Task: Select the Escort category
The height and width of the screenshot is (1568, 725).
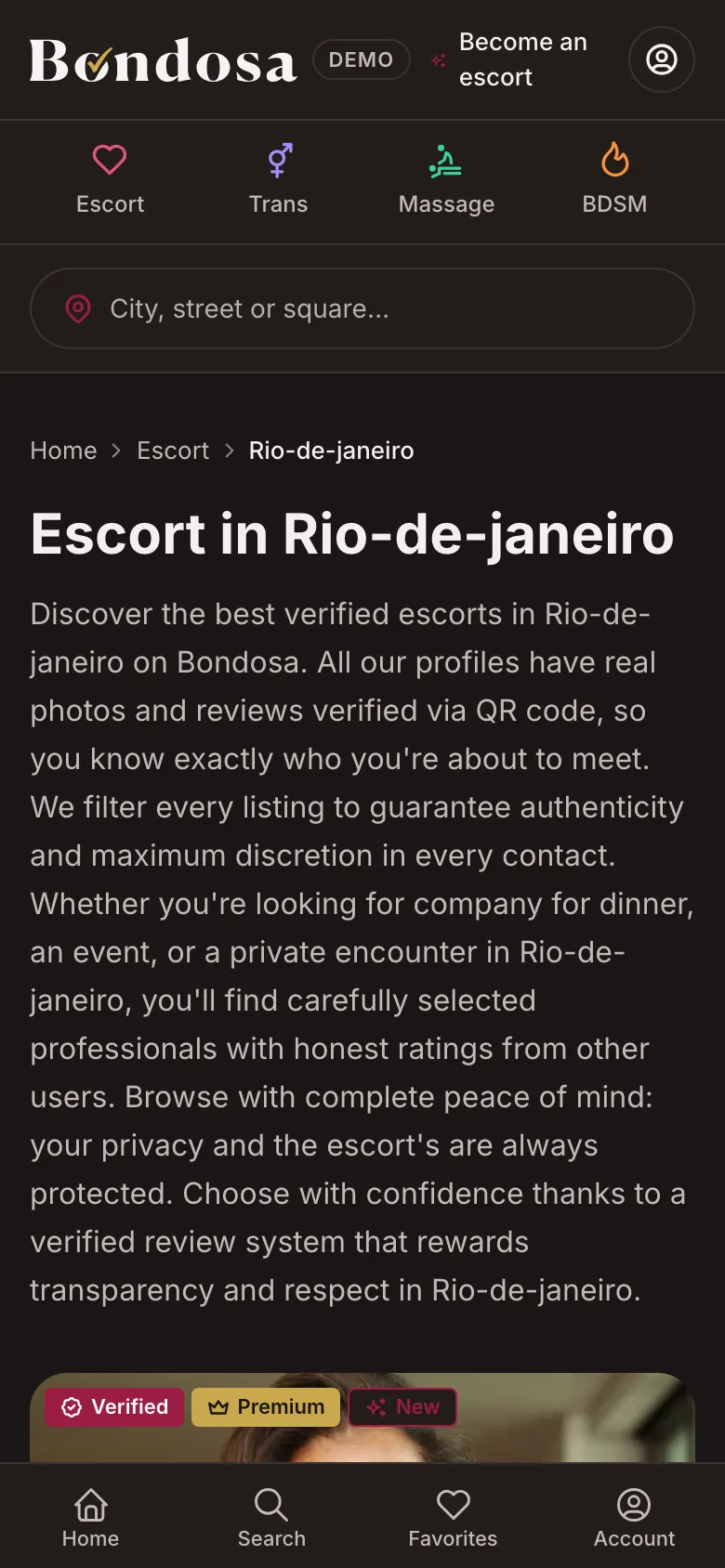Action: coord(110,180)
